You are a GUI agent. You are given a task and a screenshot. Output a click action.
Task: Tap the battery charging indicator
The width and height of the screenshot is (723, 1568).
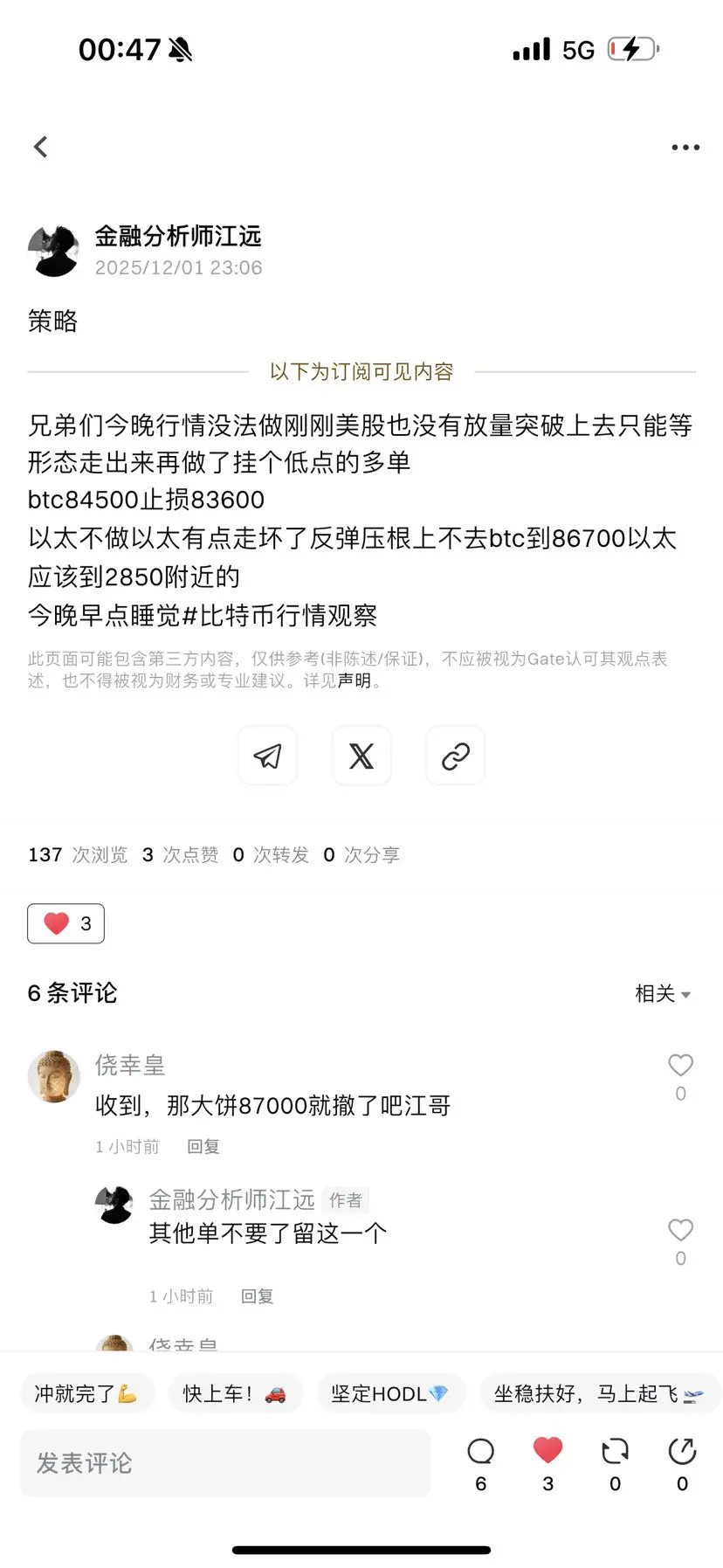tap(630, 49)
